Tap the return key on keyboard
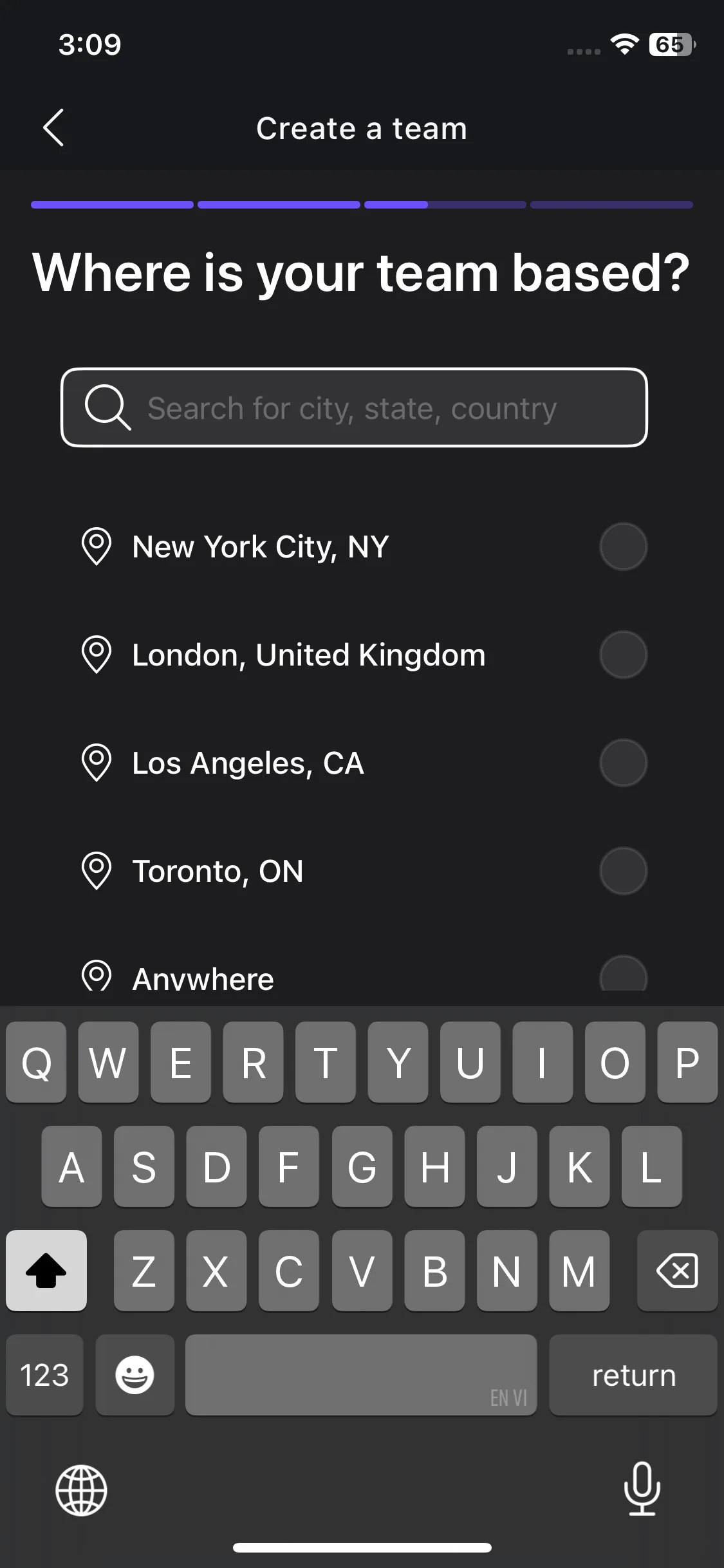The height and width of the screenshot is (1568, 724). 633,1376
